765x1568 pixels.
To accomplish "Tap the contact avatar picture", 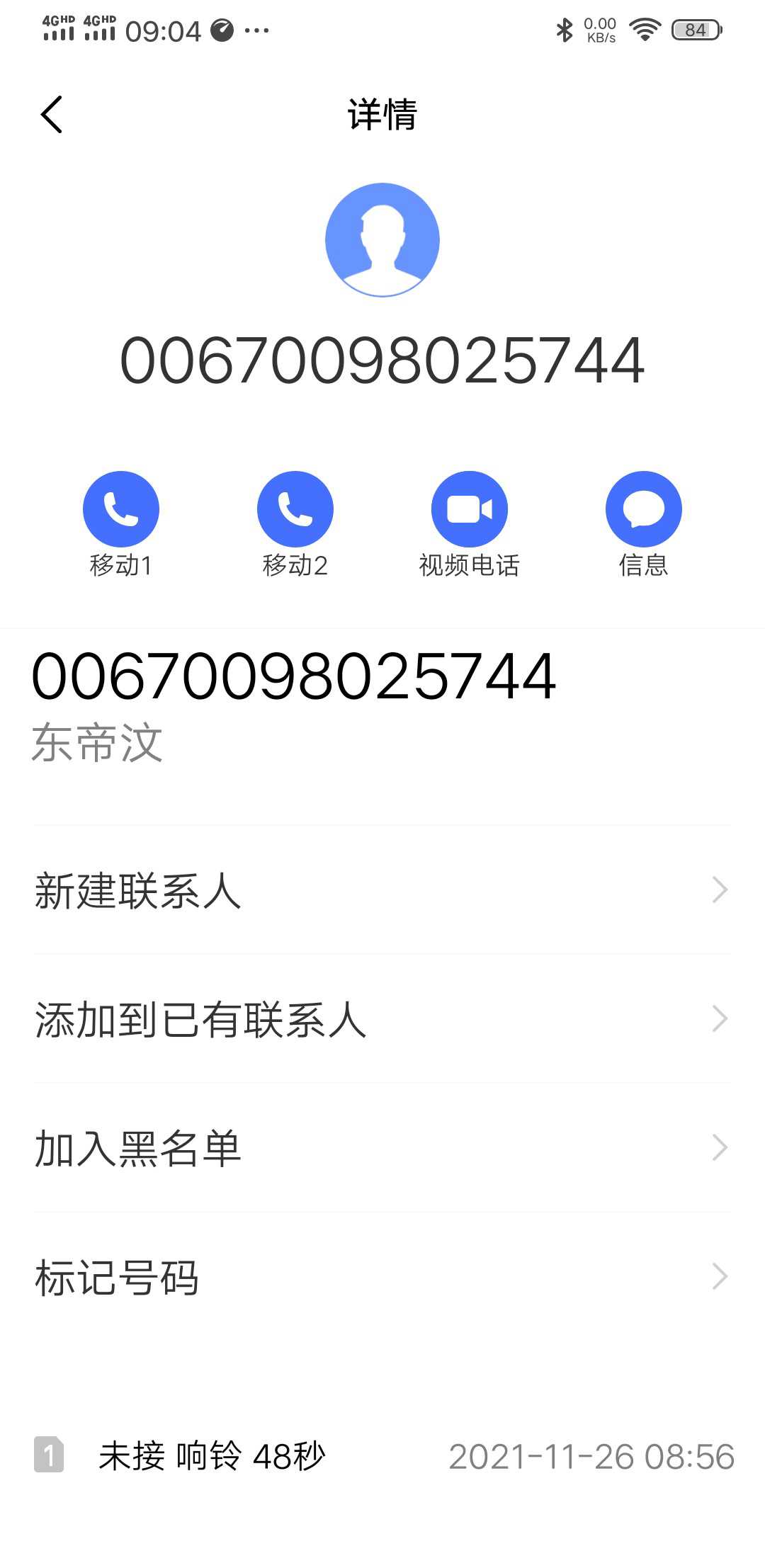I will click(382, 240).
